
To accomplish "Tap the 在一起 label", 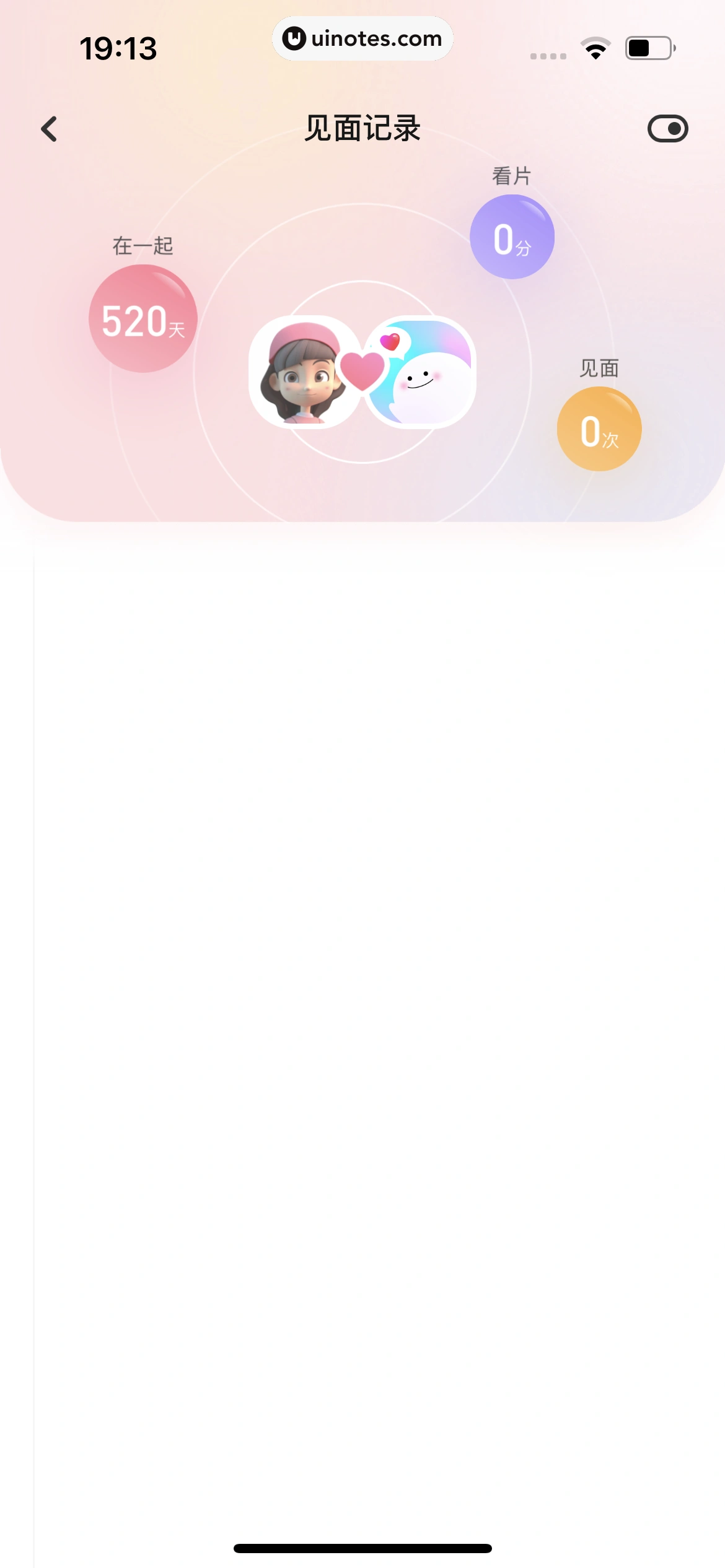I will tap(143, 246).
